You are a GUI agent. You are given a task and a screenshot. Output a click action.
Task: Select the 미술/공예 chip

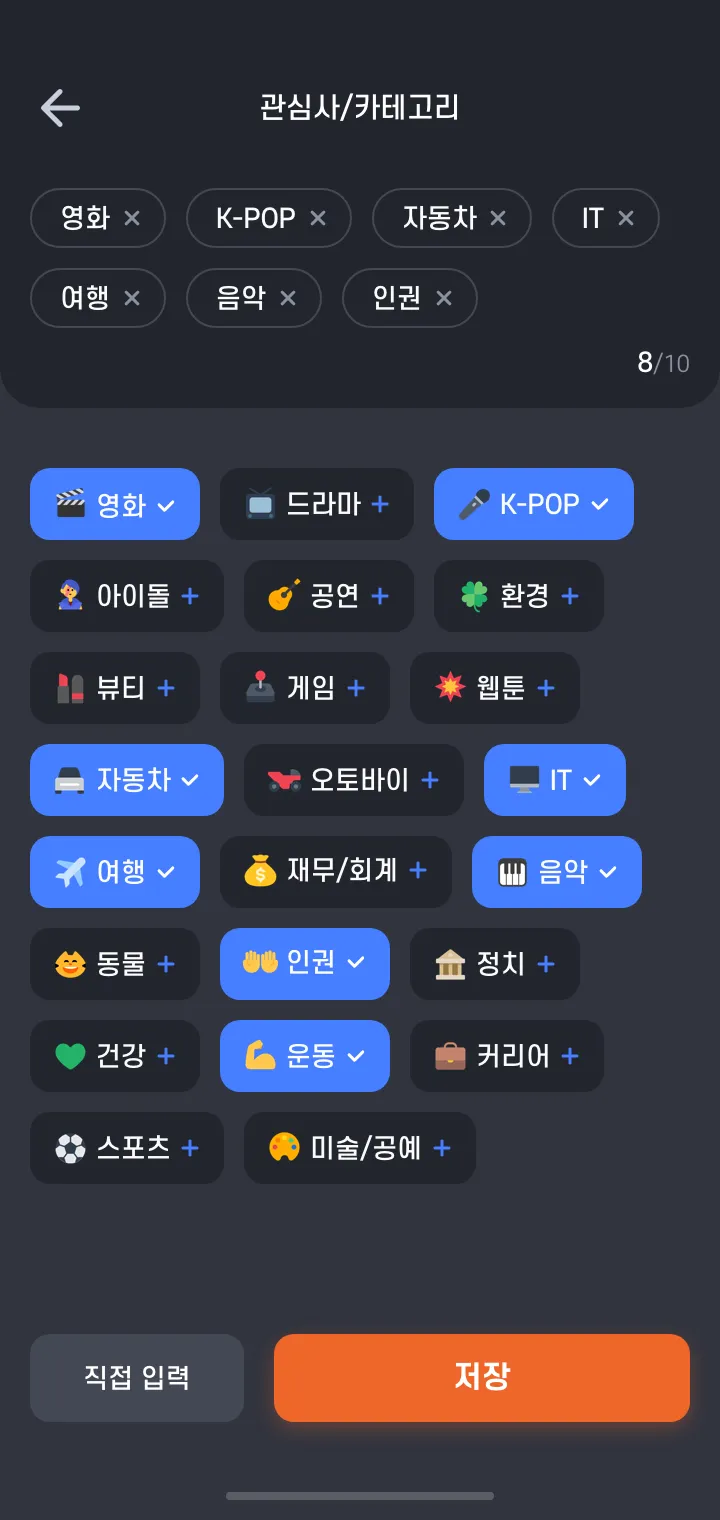pos(360,1148)
